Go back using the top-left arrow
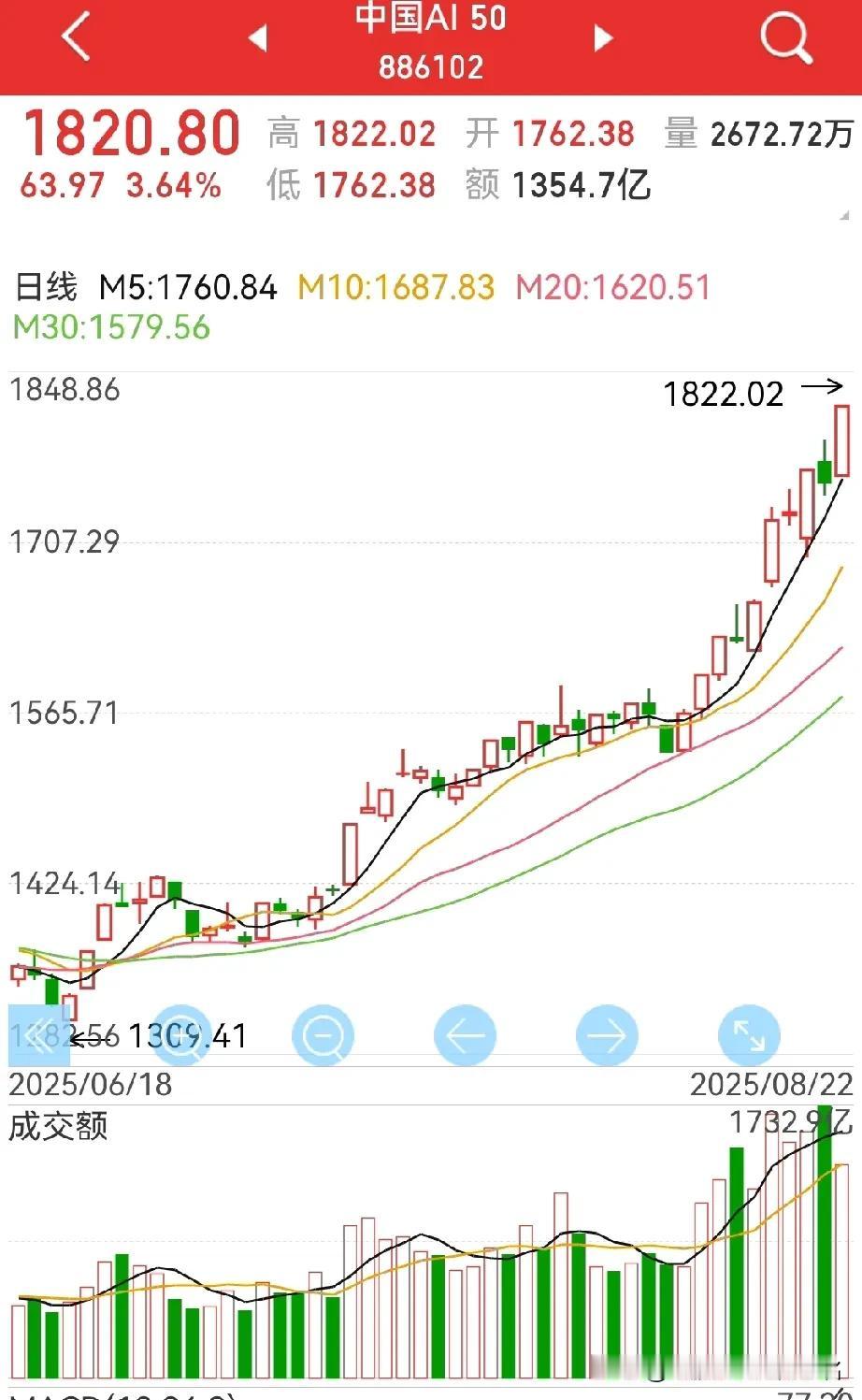This screenshot has height=1400, width=862. coord(77,38)
